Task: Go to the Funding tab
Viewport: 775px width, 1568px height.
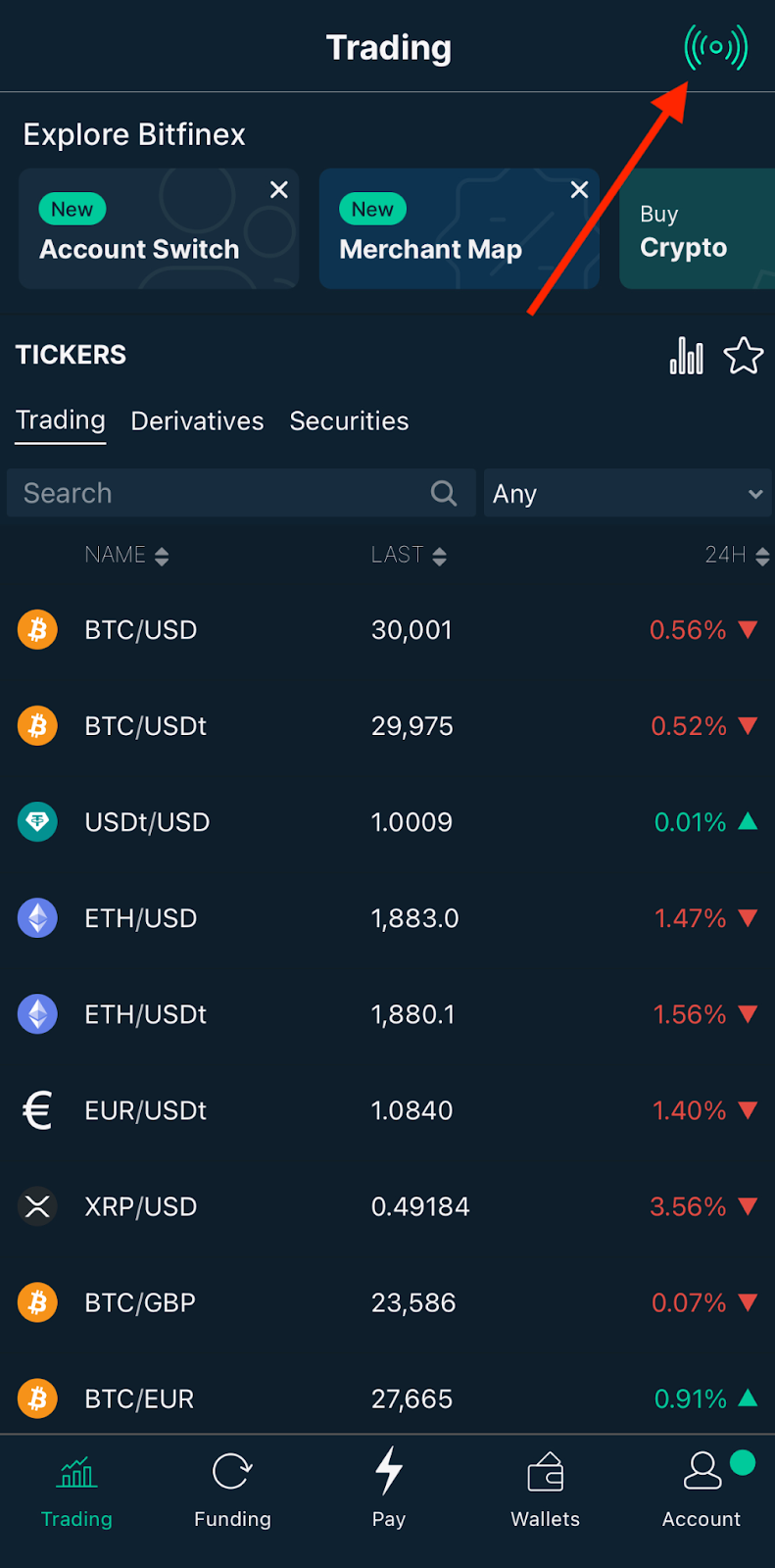Action: 232,1488
